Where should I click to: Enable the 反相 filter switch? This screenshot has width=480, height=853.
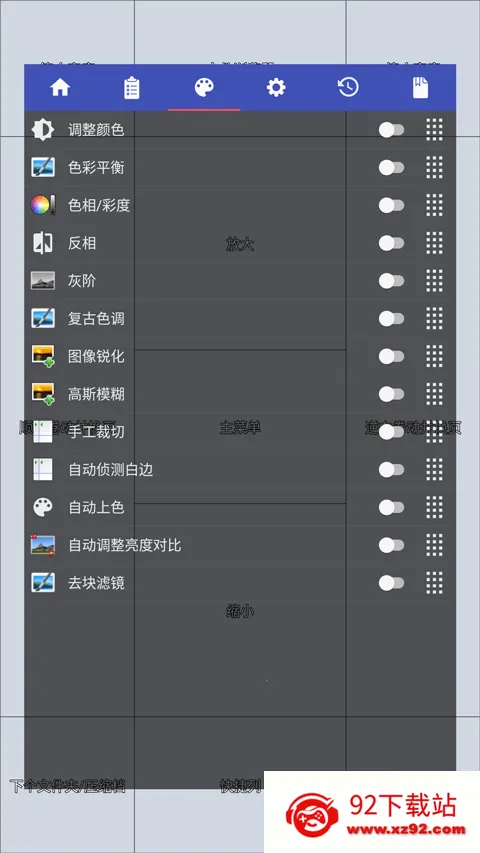pos(391,243)
